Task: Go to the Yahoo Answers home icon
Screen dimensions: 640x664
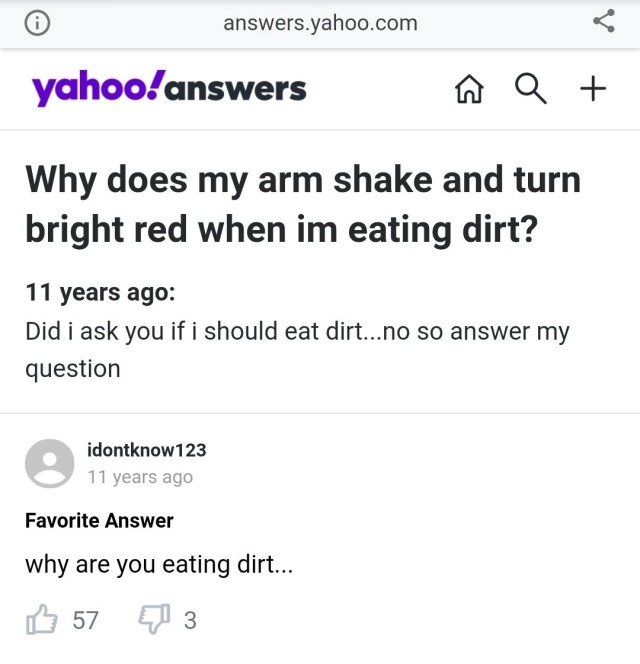Action: pyautogui.click(x=469, y=90)
